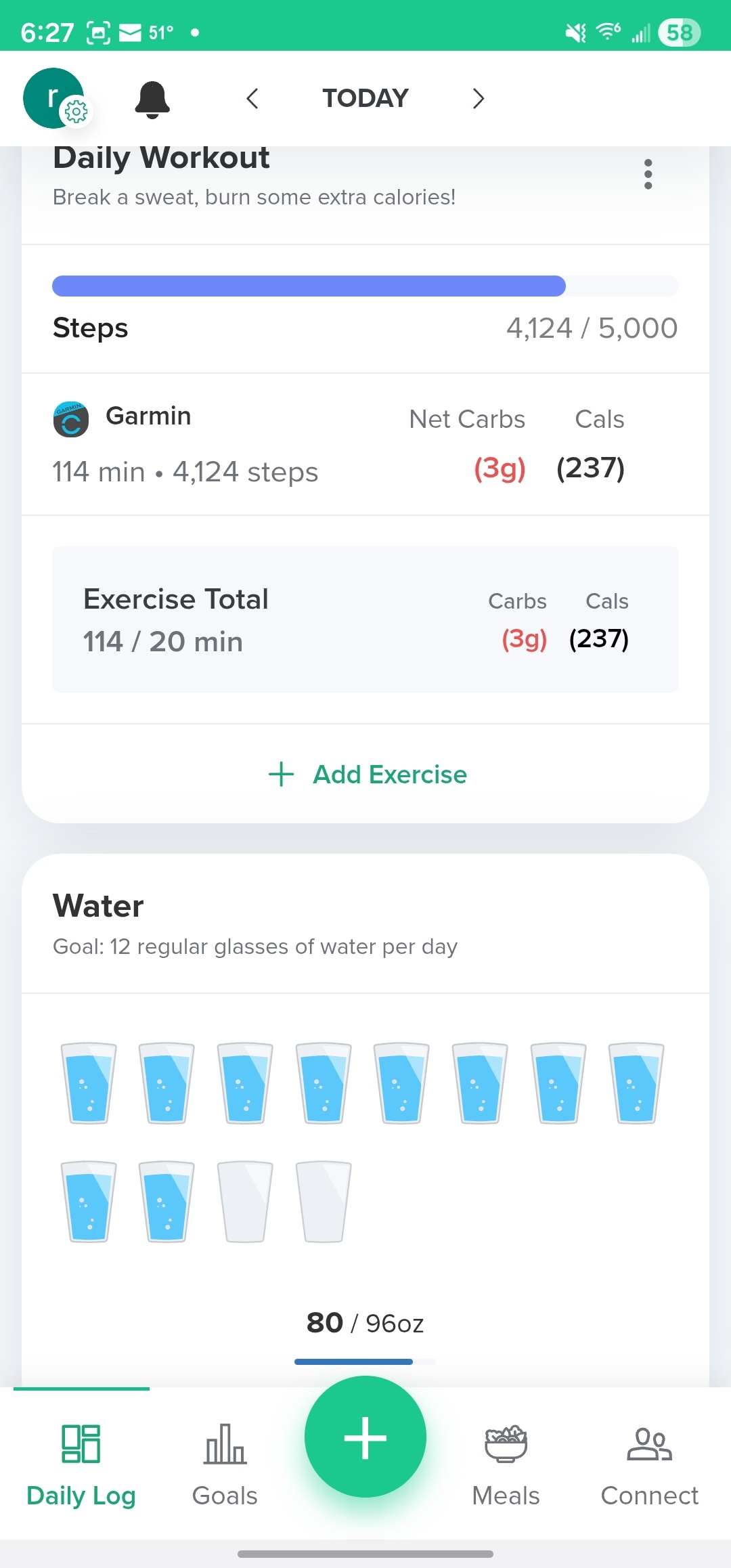The width and height of the screenshot is (731, 1568).
Task: Tap Add Exercise
Action: [367, 775]
